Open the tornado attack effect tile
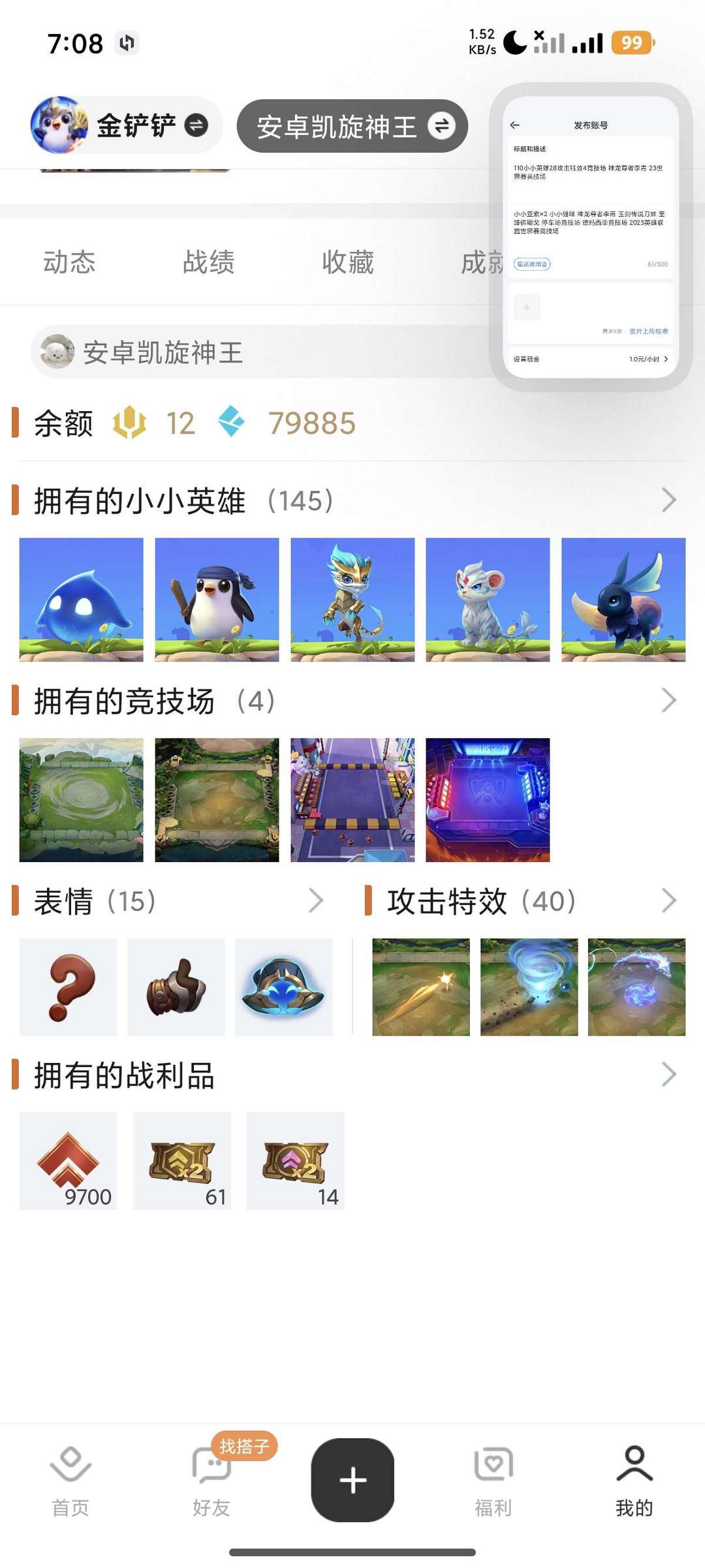Image resolution: width=705 pixels, height=1568 pixels. point(529,987)
